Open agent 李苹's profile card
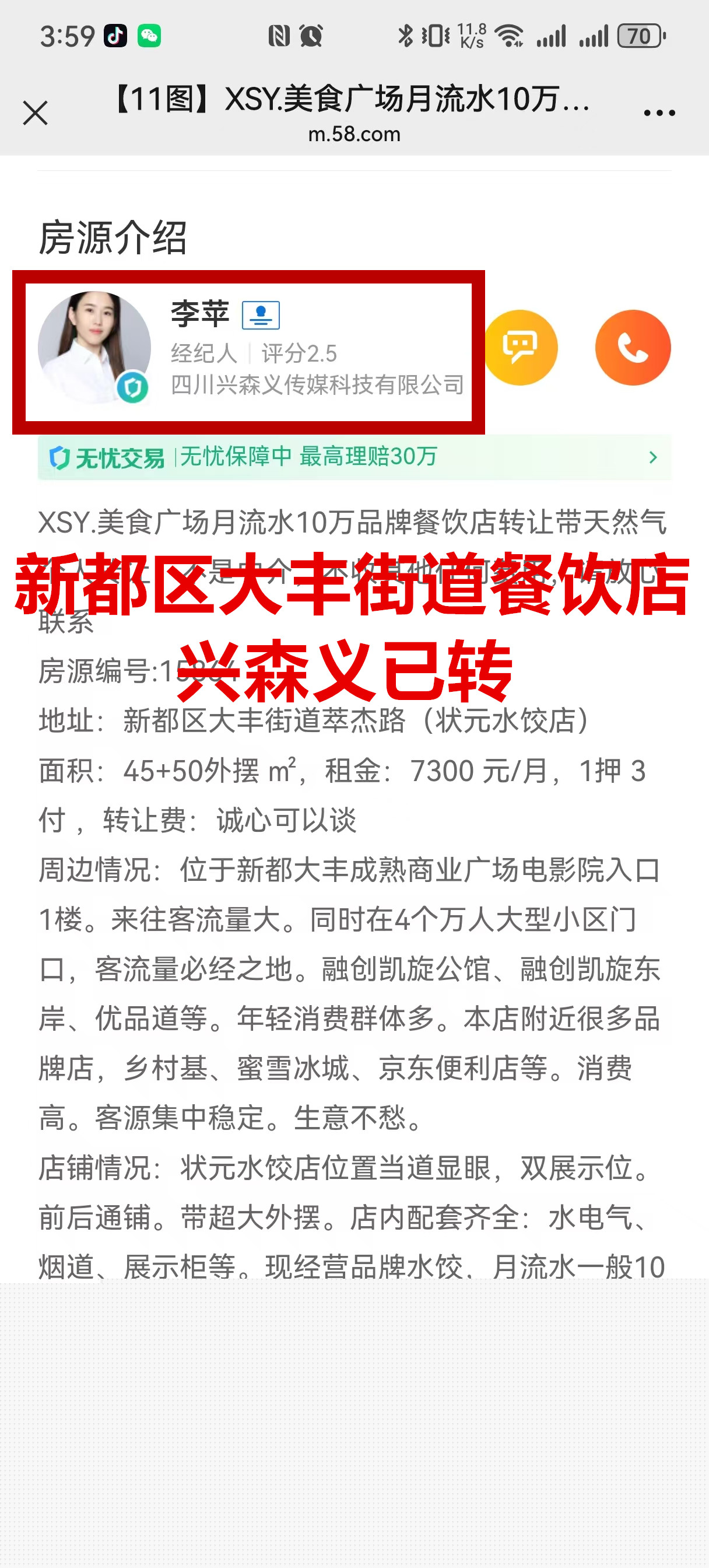The width and height of the screenshot is (709, 1568). pos(248,351)
